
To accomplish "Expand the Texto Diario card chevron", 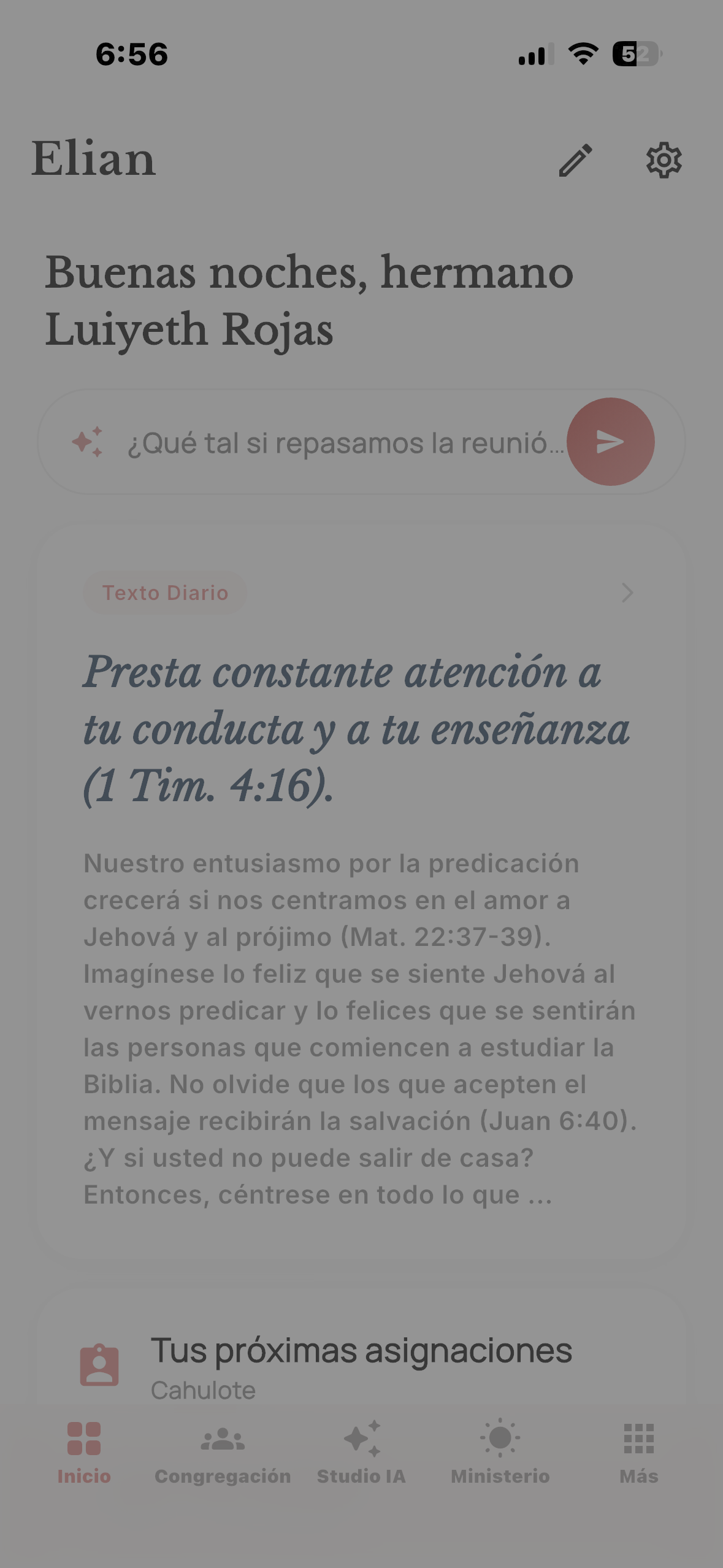I will point(627,593).
